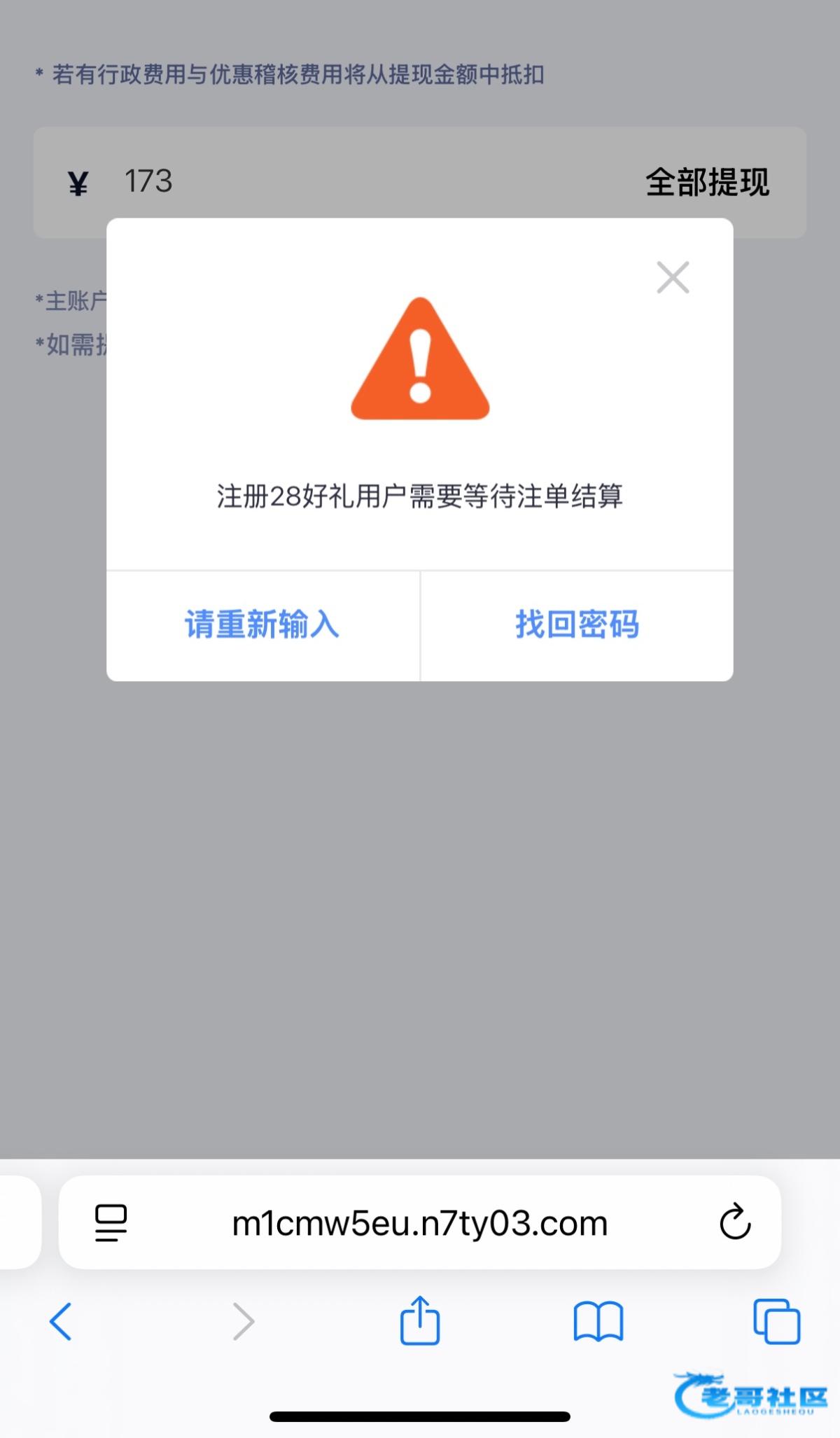The height and width of the screenshot is (1438, 840).
Task: Go forward with the right arrow
Action: 243,1322
